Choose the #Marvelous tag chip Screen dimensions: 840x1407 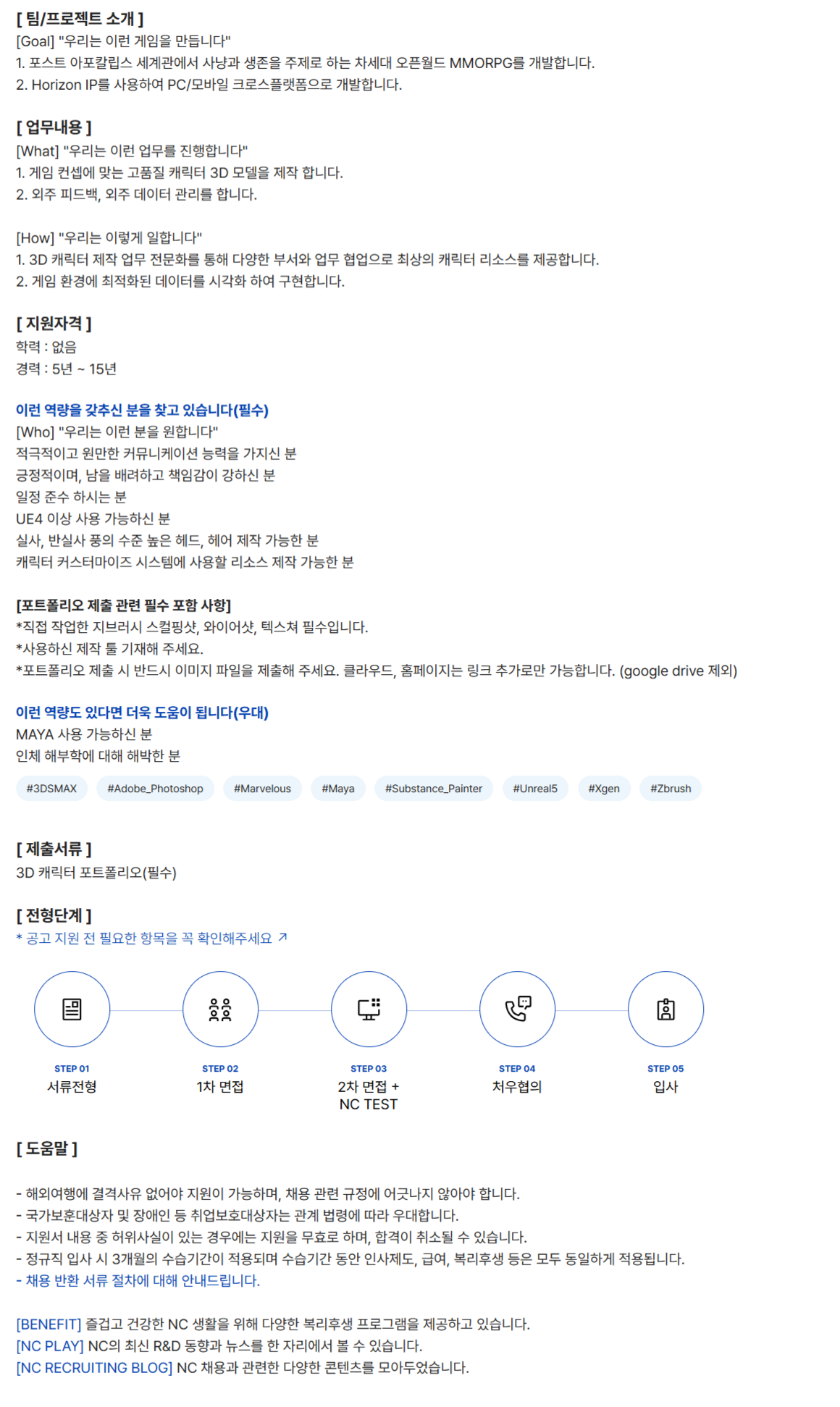262,789
